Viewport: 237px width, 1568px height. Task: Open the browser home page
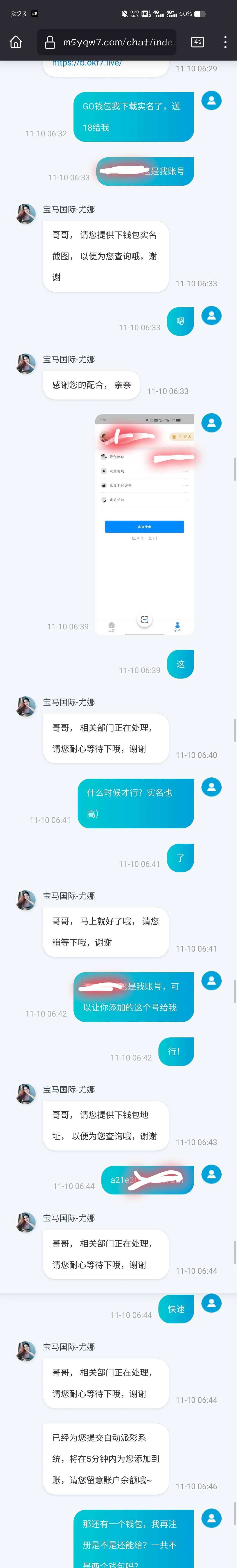[x=16, y=42]
